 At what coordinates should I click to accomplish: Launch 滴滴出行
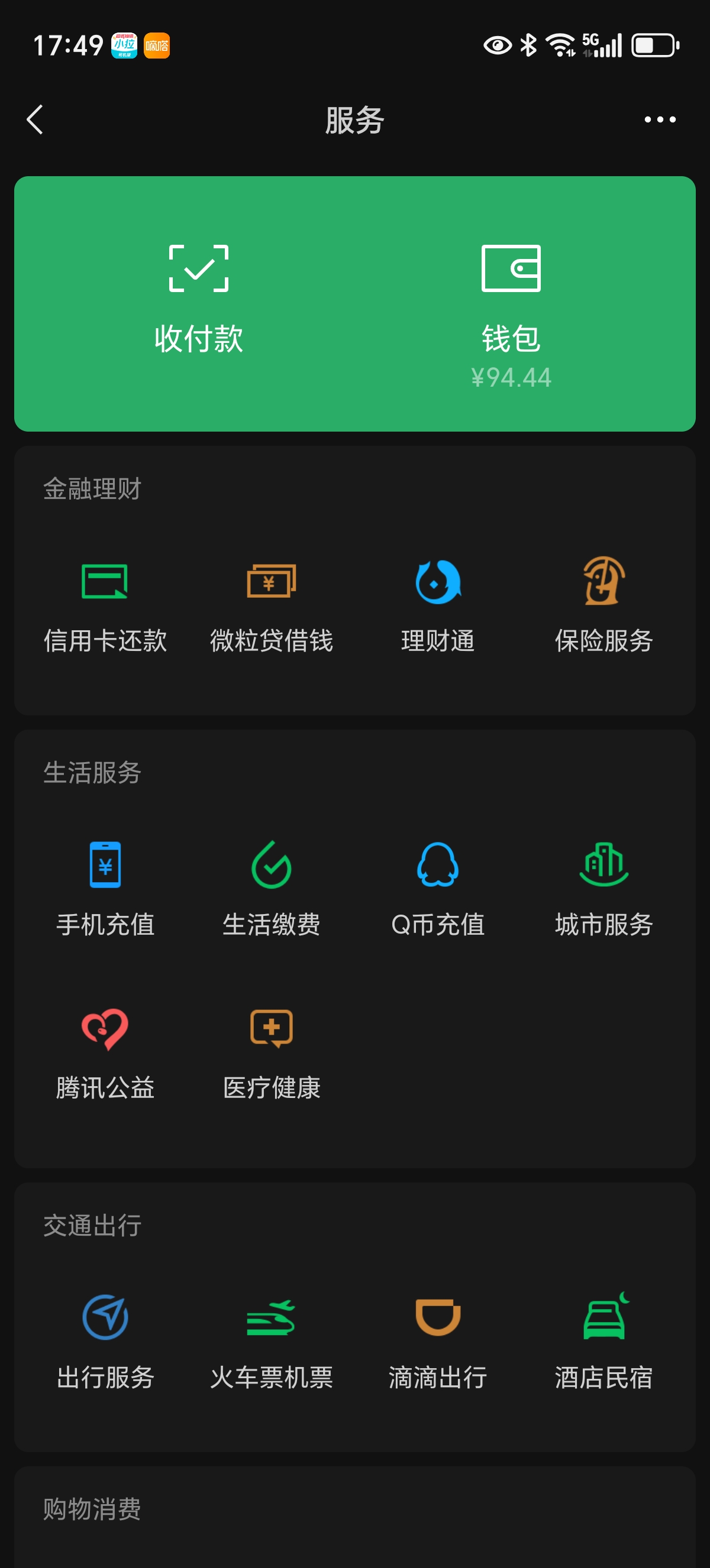coord(438,1343)
